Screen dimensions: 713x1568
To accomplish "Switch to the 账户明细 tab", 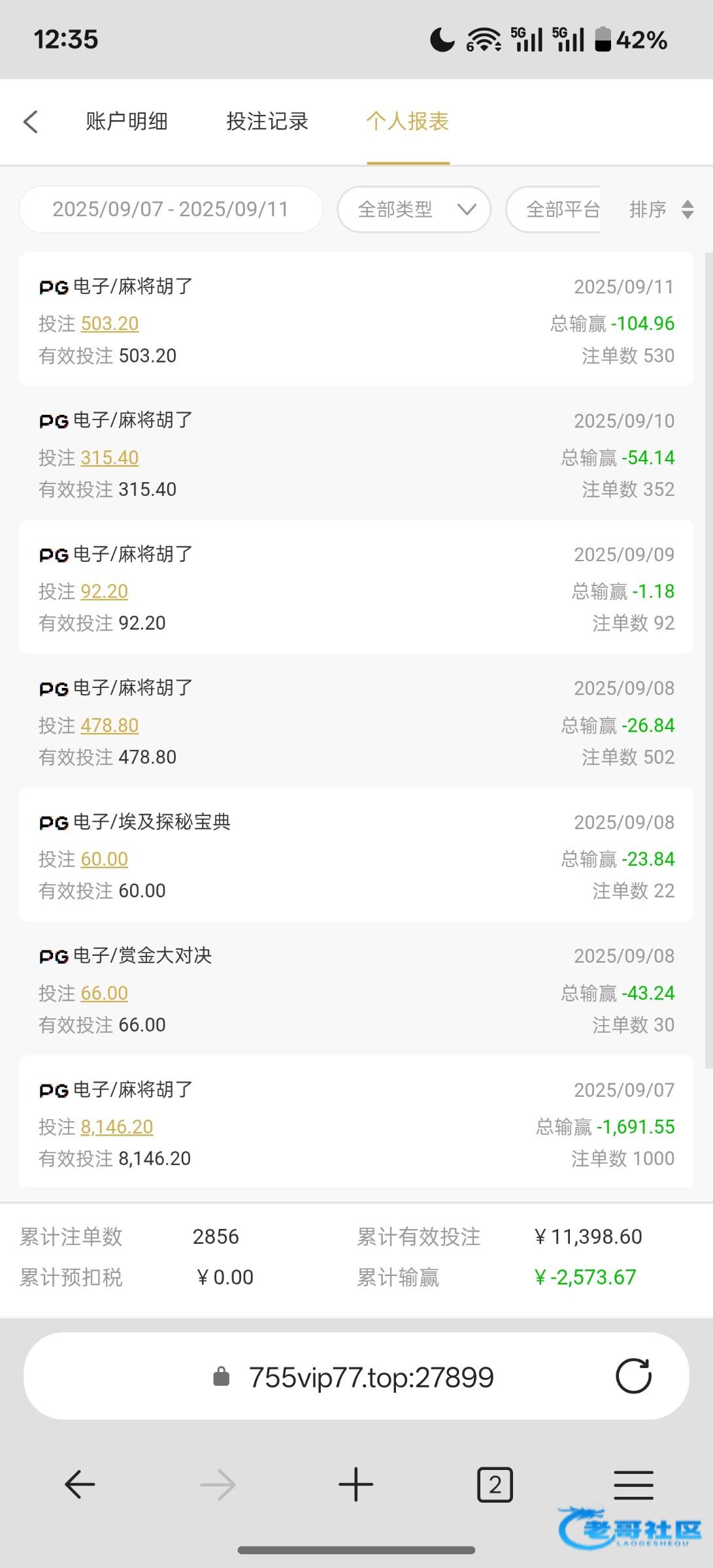I will click(127, 122).
